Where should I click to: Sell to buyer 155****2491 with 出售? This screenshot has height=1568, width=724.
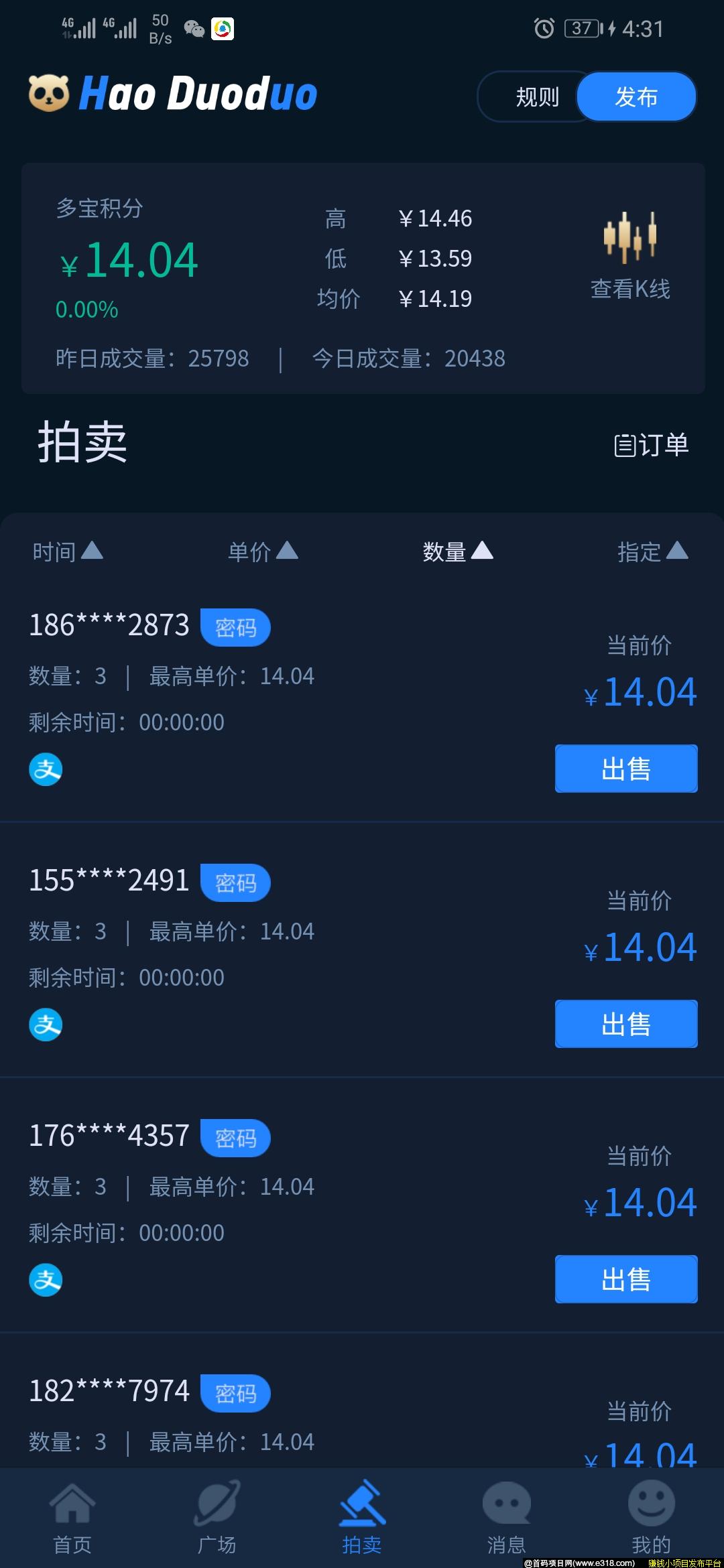626,1024
